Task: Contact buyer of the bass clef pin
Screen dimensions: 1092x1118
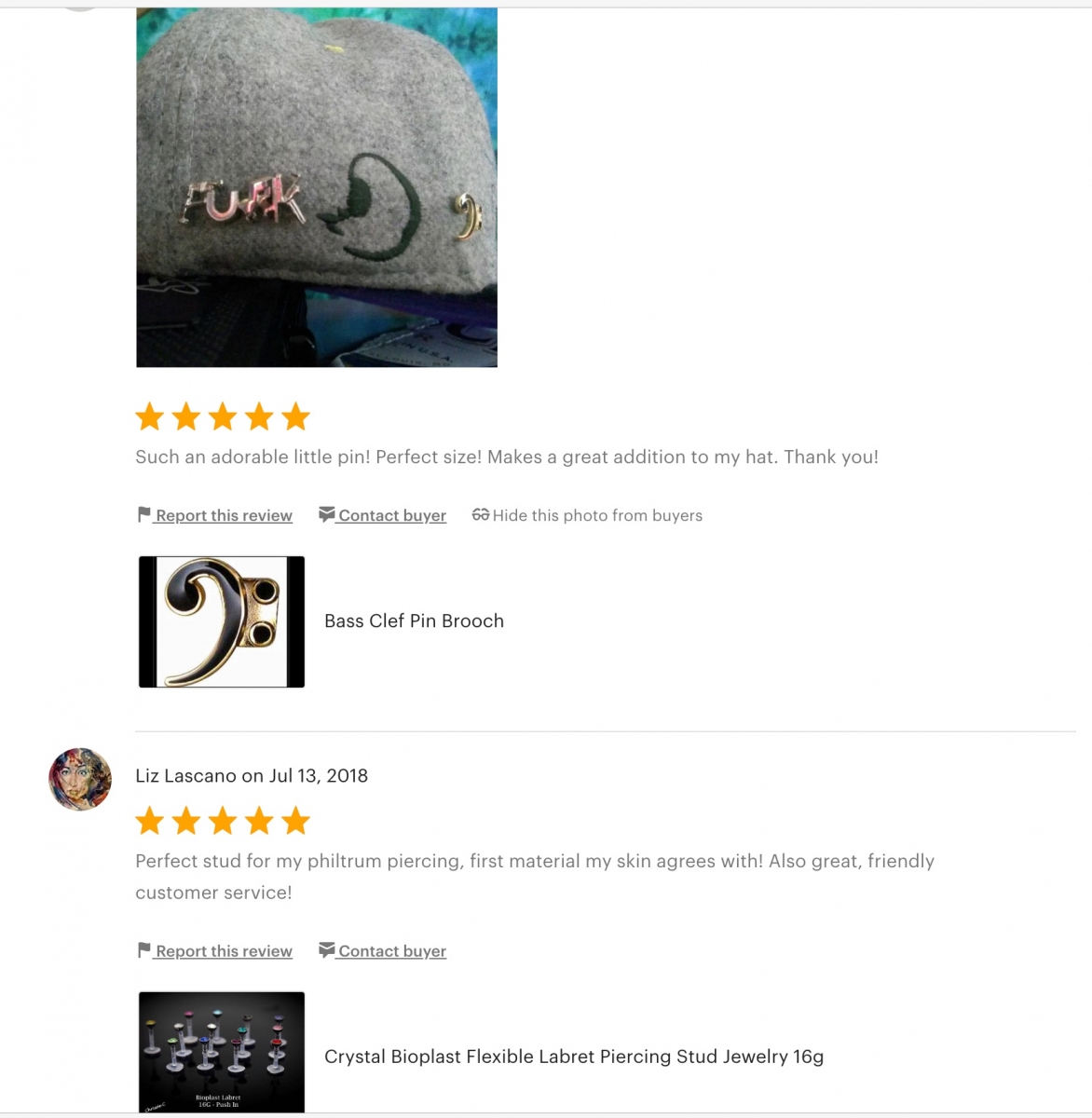Action: (391, 515)
